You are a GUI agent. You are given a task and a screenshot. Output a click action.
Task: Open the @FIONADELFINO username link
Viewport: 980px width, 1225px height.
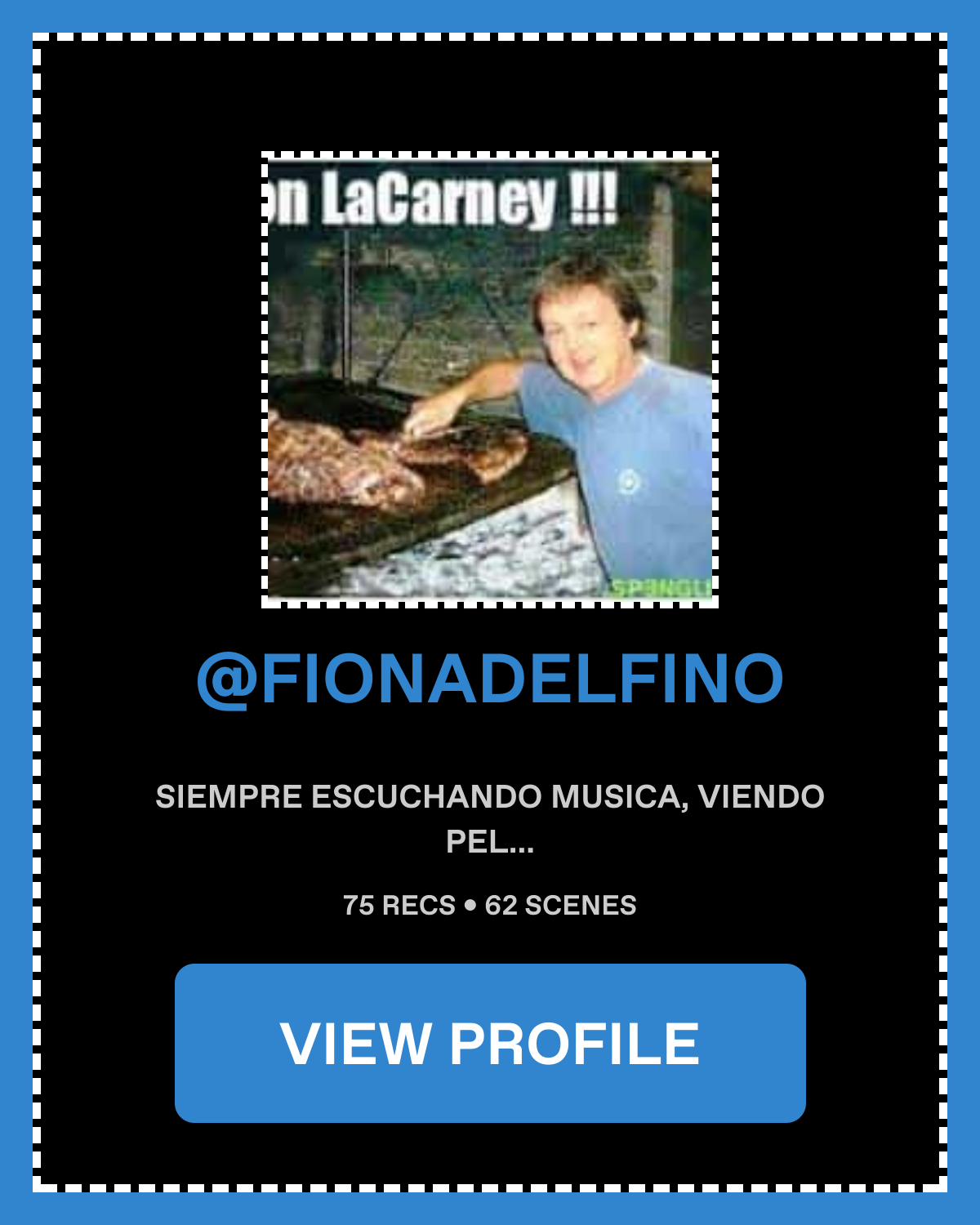(x=490, y=679)
